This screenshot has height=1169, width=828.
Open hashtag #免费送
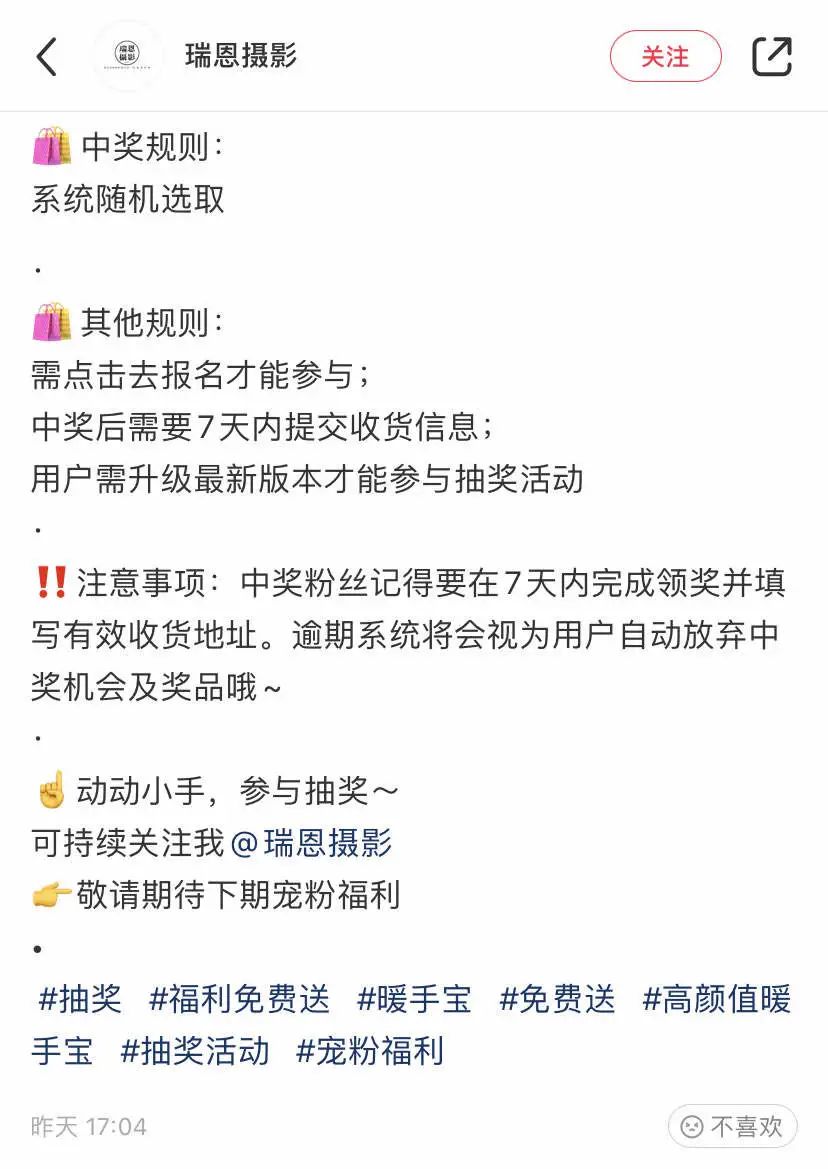pyautogui.click(x=557, y=998)
